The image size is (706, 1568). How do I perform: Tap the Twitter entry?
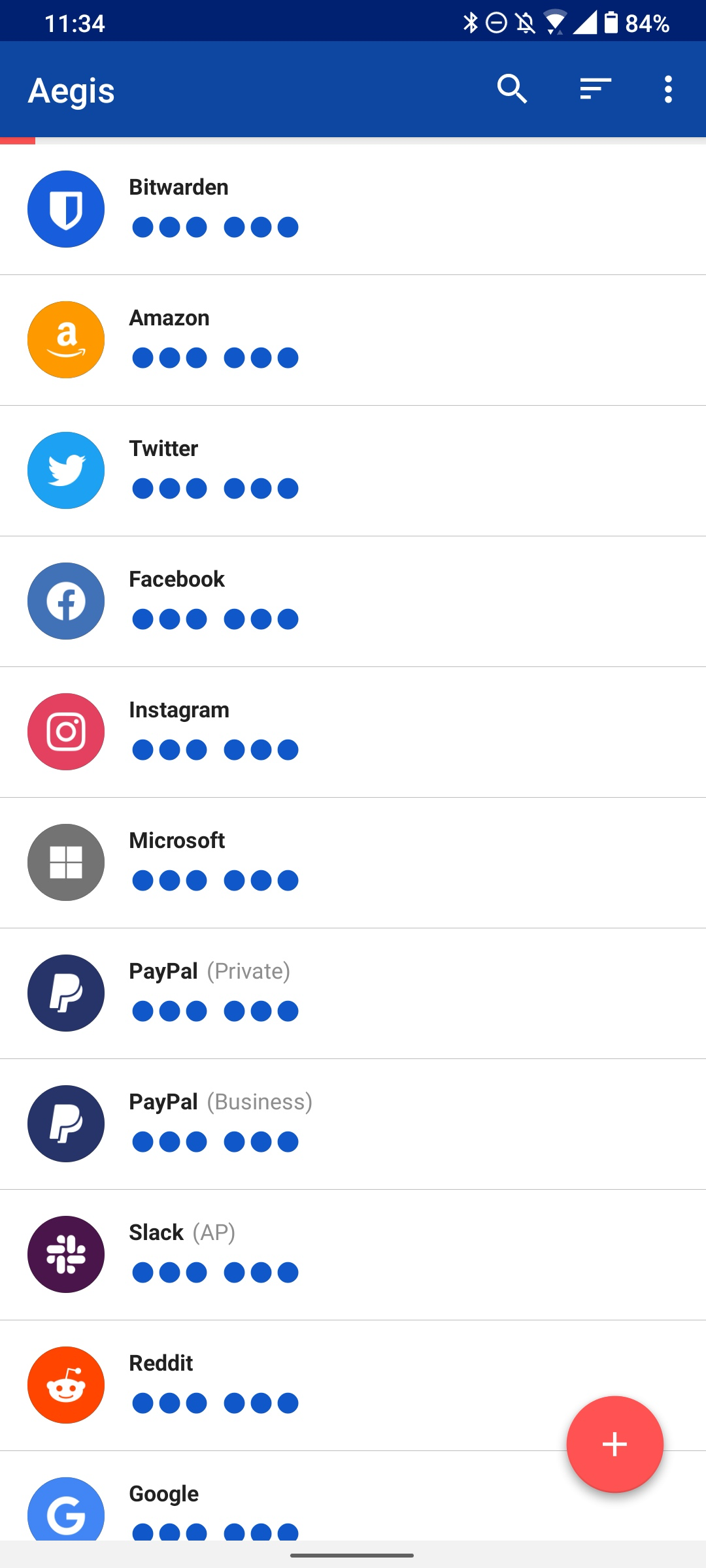[353, 470]
